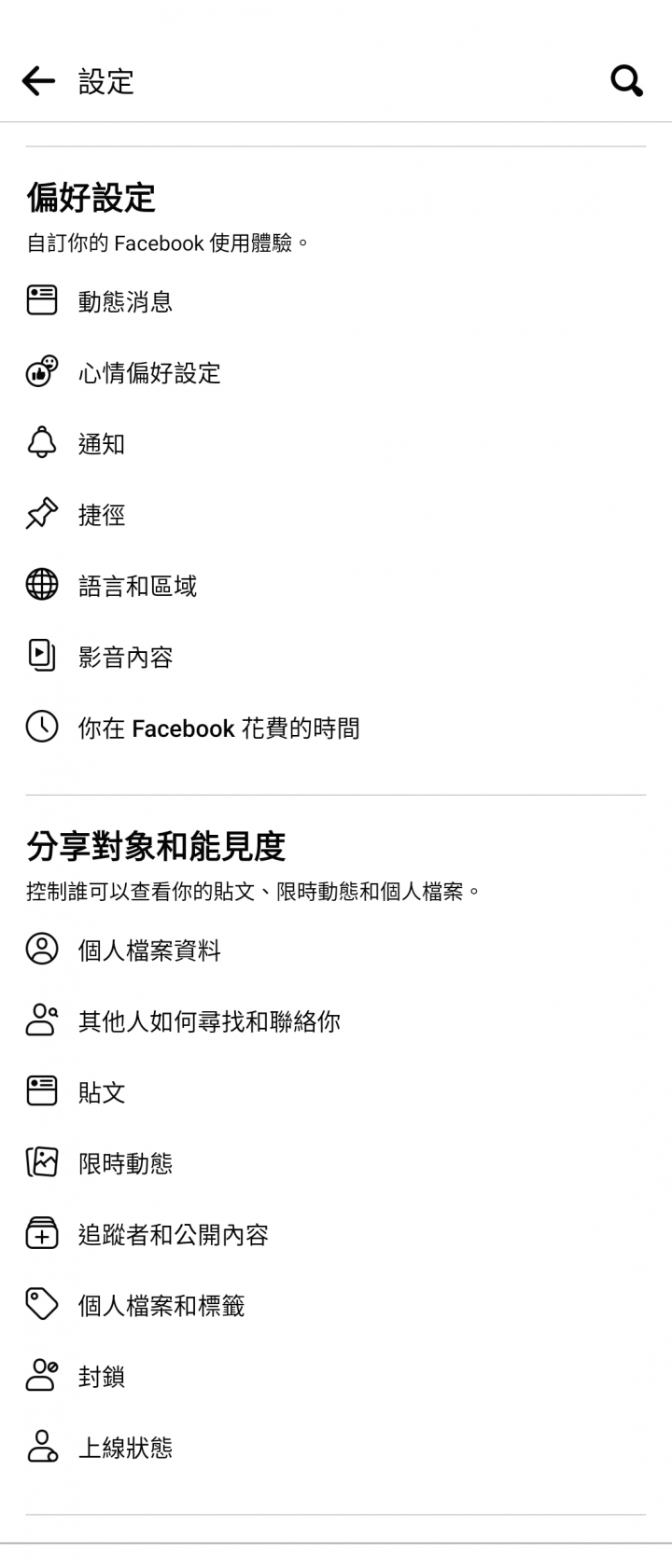Viewport: 672px width, 1568px height.
Task: Open 動態消息 preferences
Action: (x=125, y=301)
